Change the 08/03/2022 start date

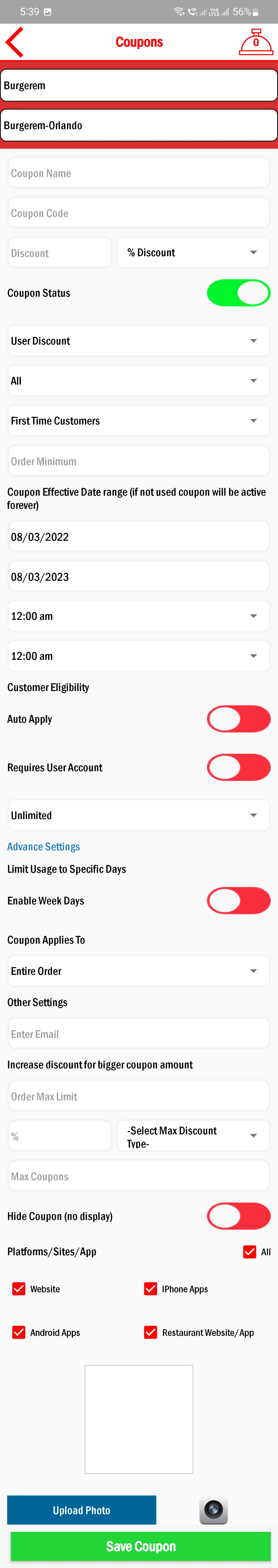(x=139, y=537)
